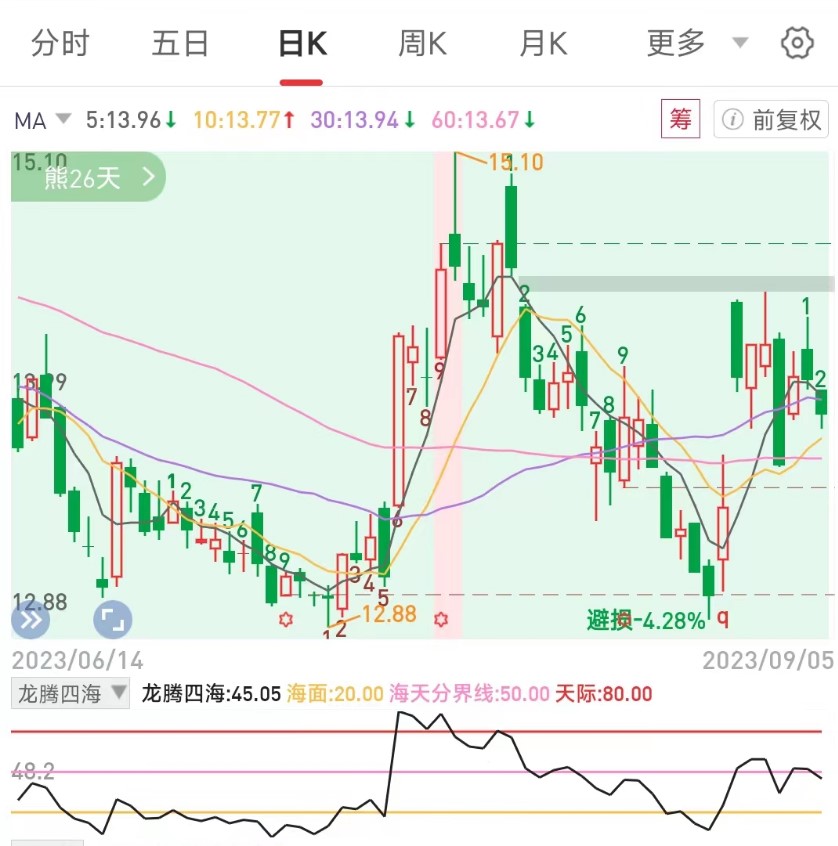Open the 龙腾四海 indicator dropdown
This screenshot has width=838, height=846.
pos(70,694)
